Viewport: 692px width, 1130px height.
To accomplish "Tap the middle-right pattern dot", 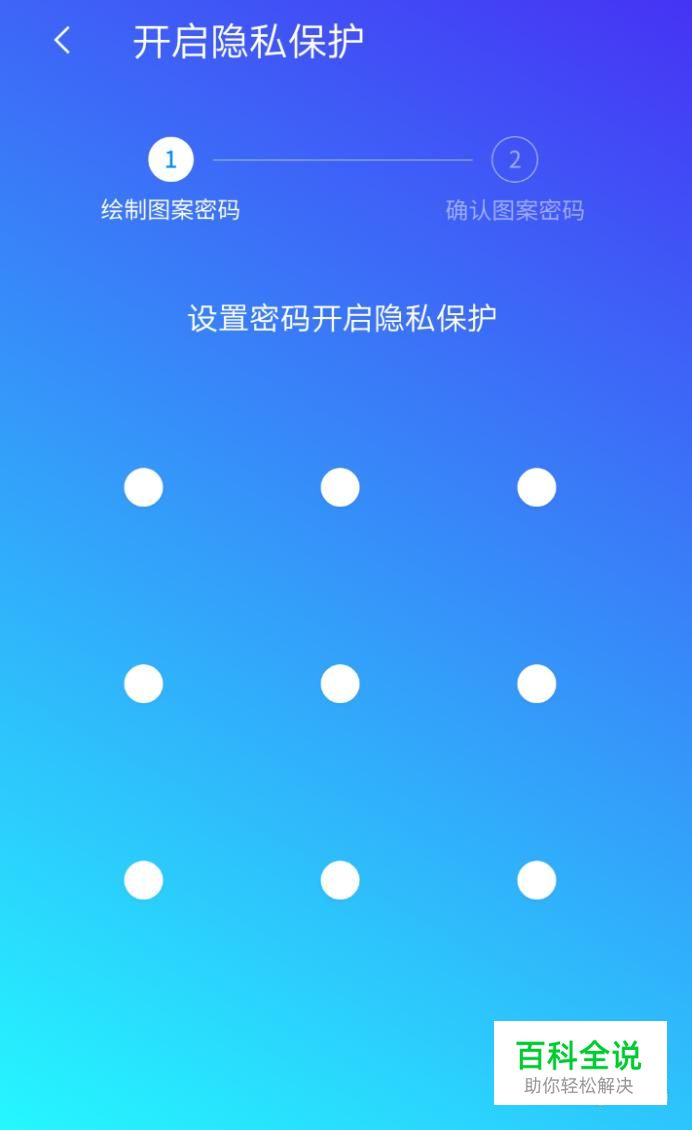I will click(536, 684).
